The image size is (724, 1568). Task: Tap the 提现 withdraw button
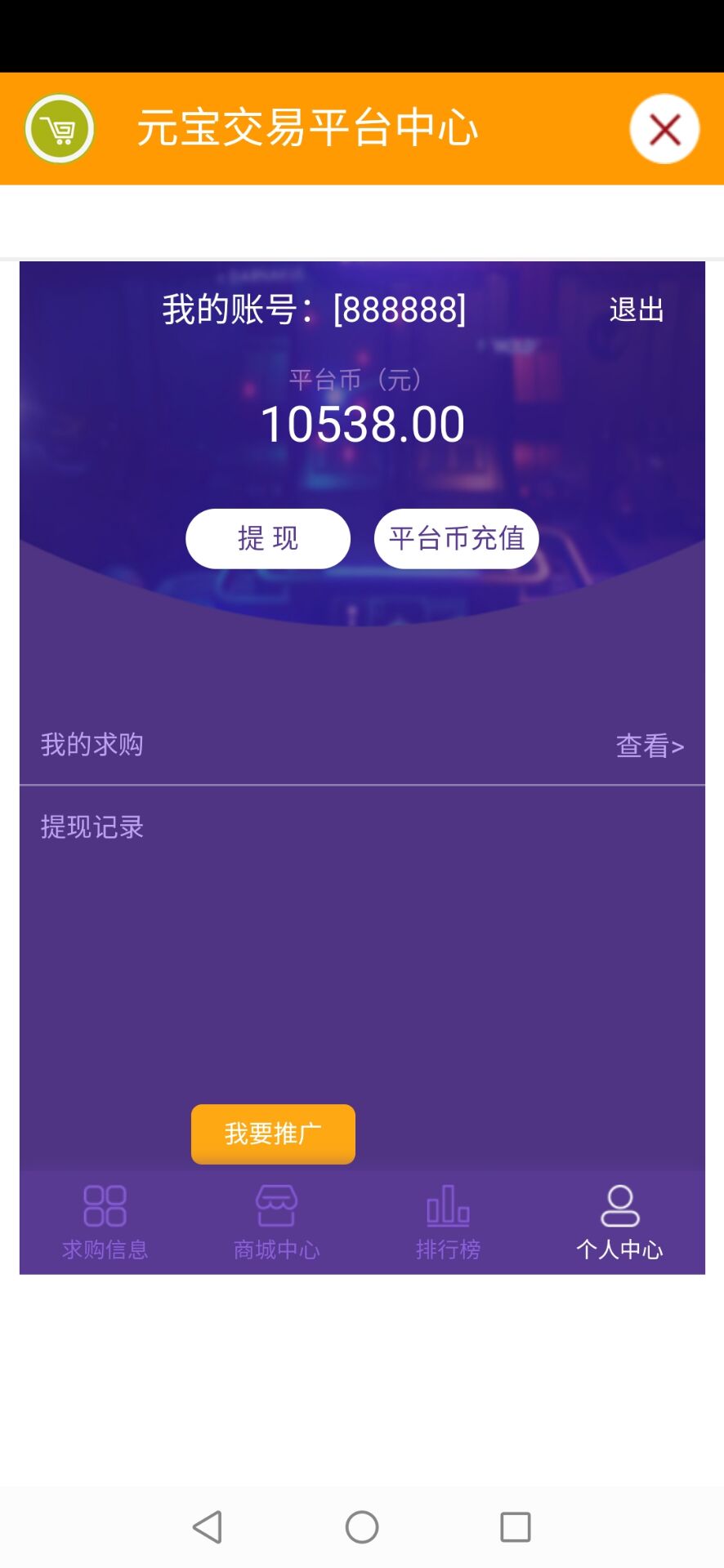pyautogui.click(x=268, y=539)
